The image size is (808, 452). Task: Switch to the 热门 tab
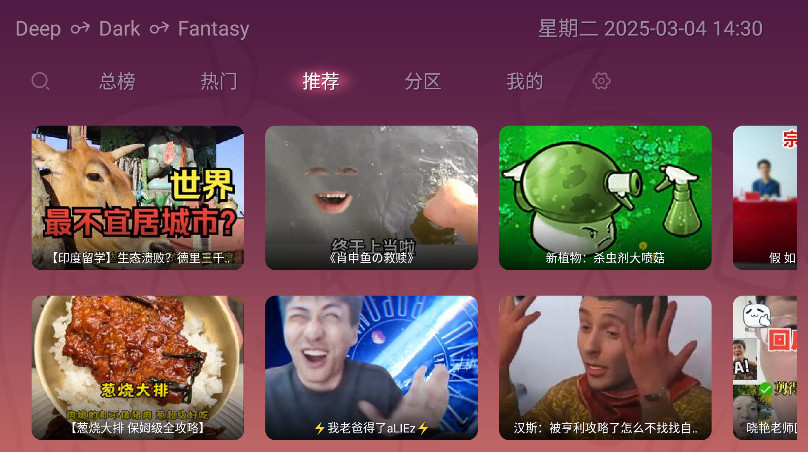coord(219,81)
